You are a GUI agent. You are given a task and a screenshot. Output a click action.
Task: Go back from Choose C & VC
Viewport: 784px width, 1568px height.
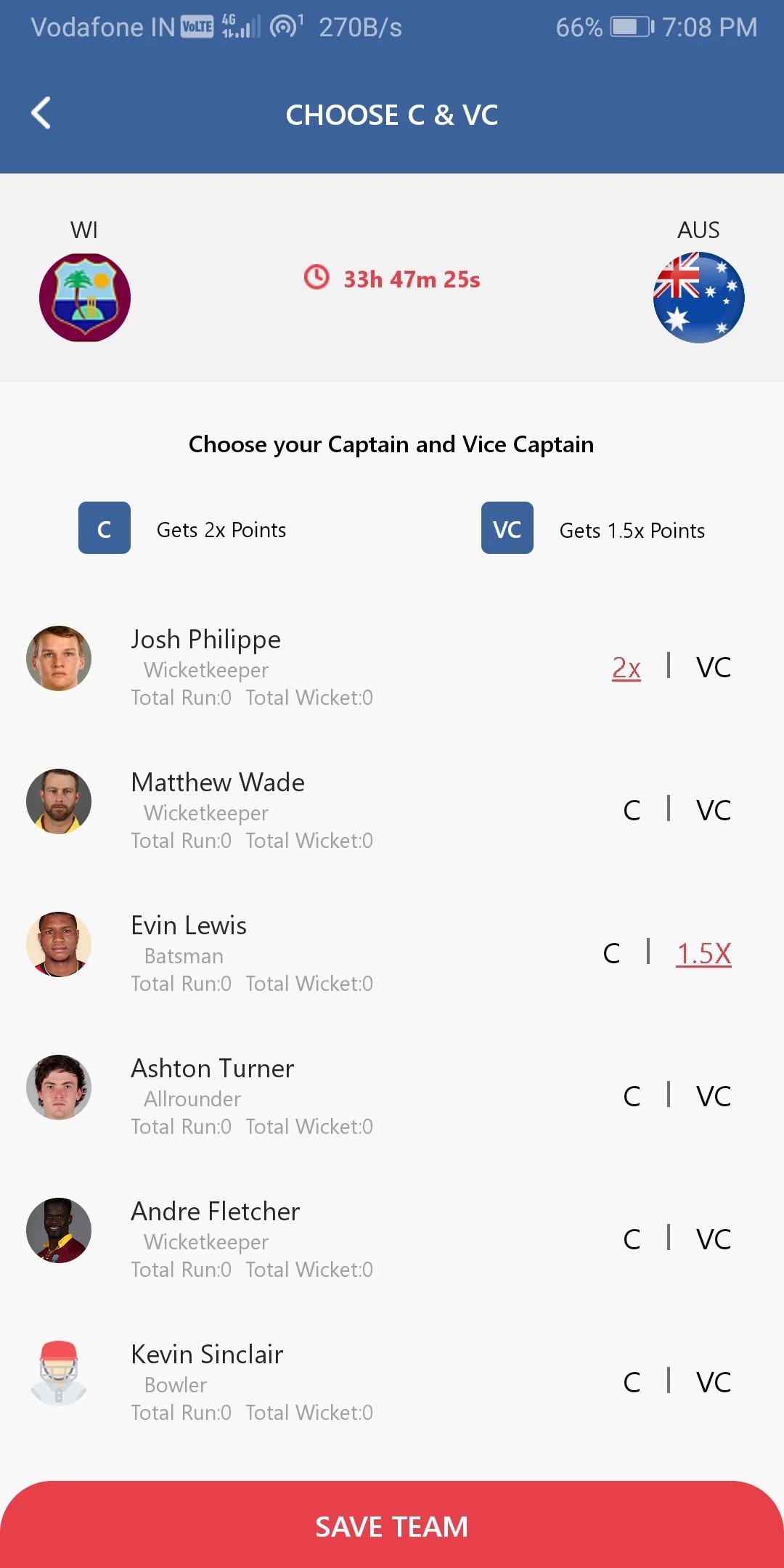(x=41, y=113)
